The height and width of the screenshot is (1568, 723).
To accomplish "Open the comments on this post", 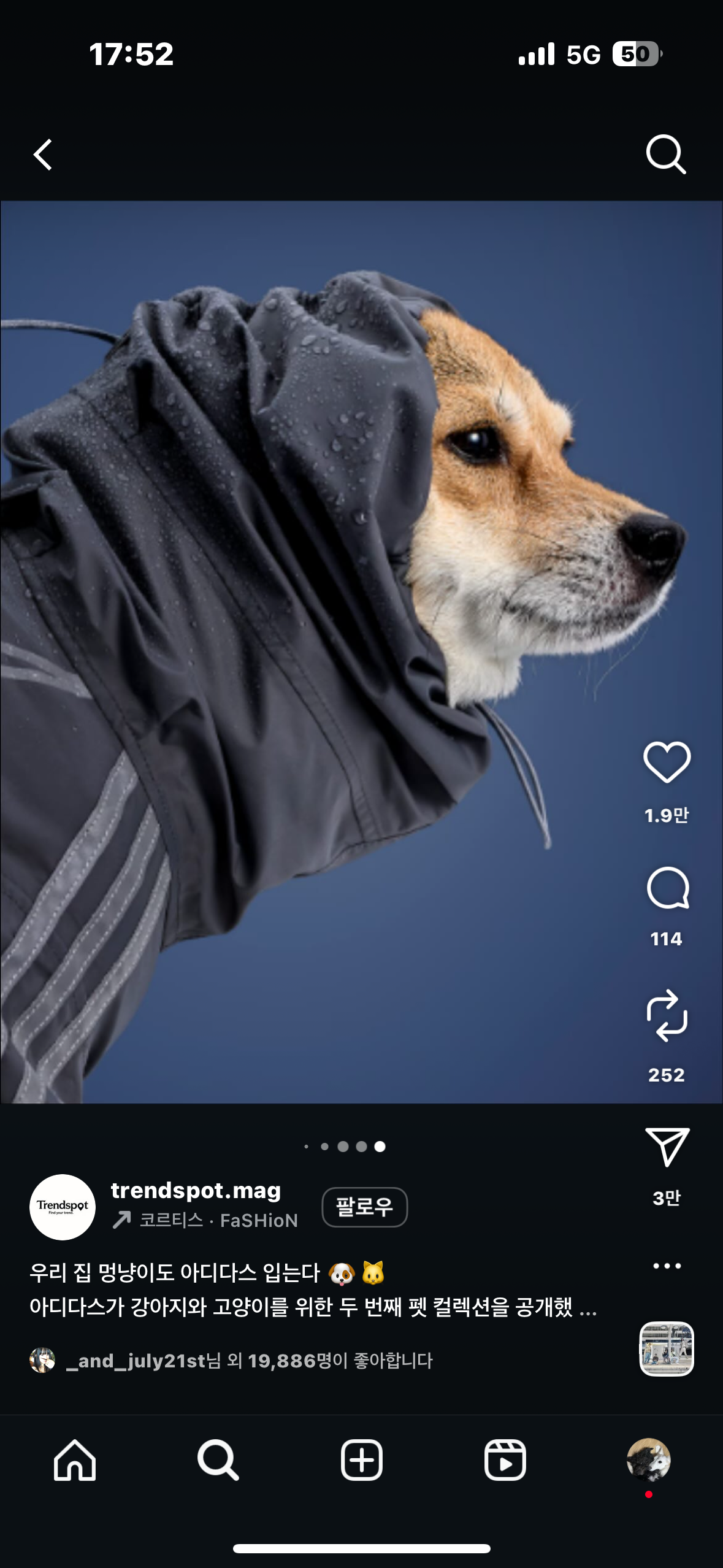I will coord(667,888).
